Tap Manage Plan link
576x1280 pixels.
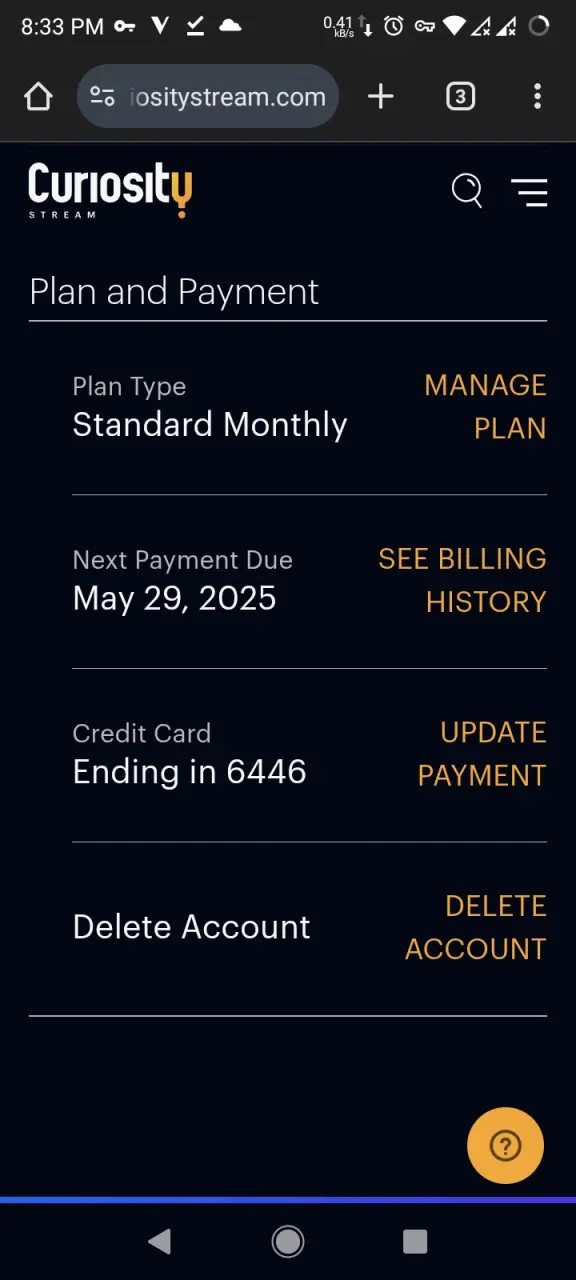pos(485,407)
